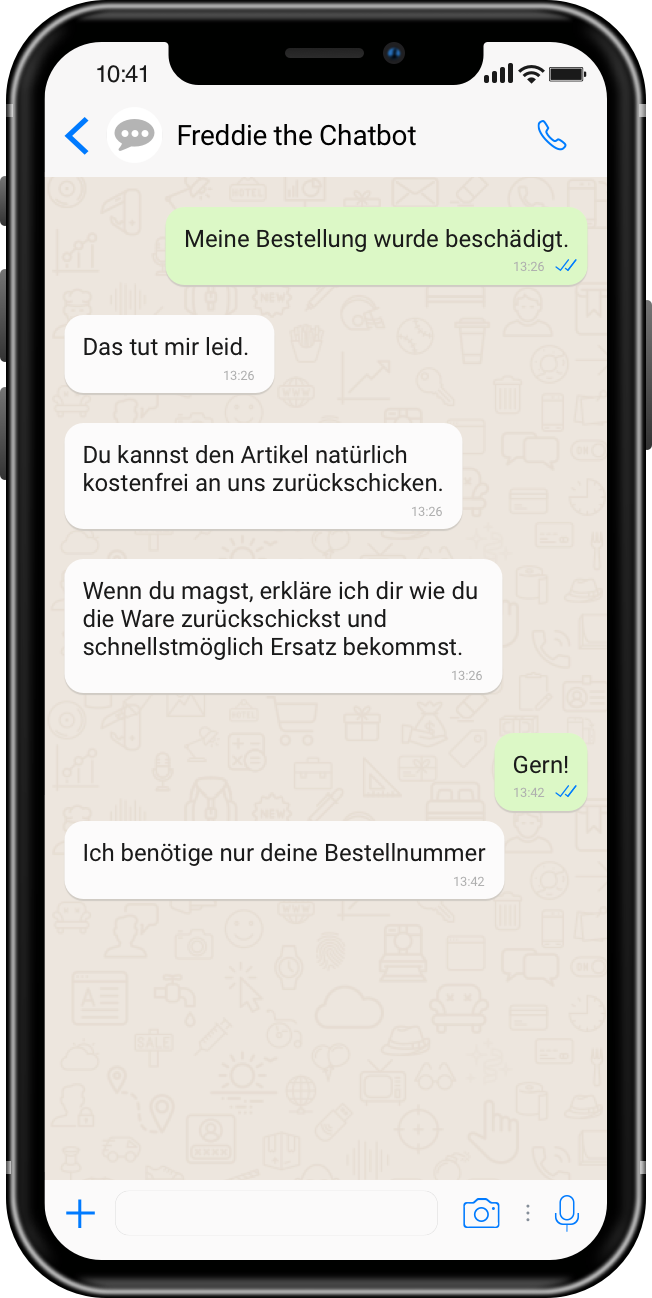This screenshot has width=652, height=1298.
Task: Focus the message text input field
Action: click(x=276, y=1214)
